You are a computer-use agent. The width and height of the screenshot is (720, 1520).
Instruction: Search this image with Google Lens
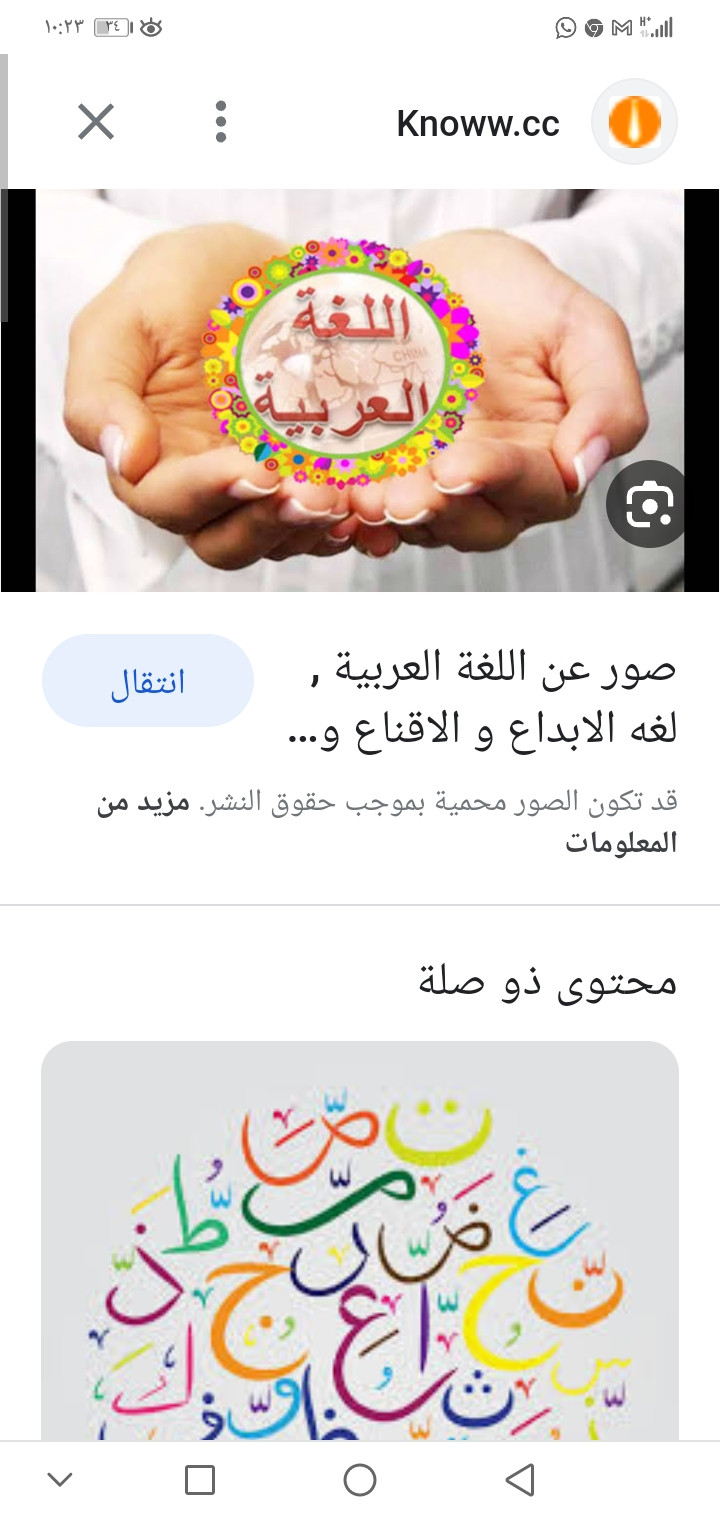click(650, 504)
